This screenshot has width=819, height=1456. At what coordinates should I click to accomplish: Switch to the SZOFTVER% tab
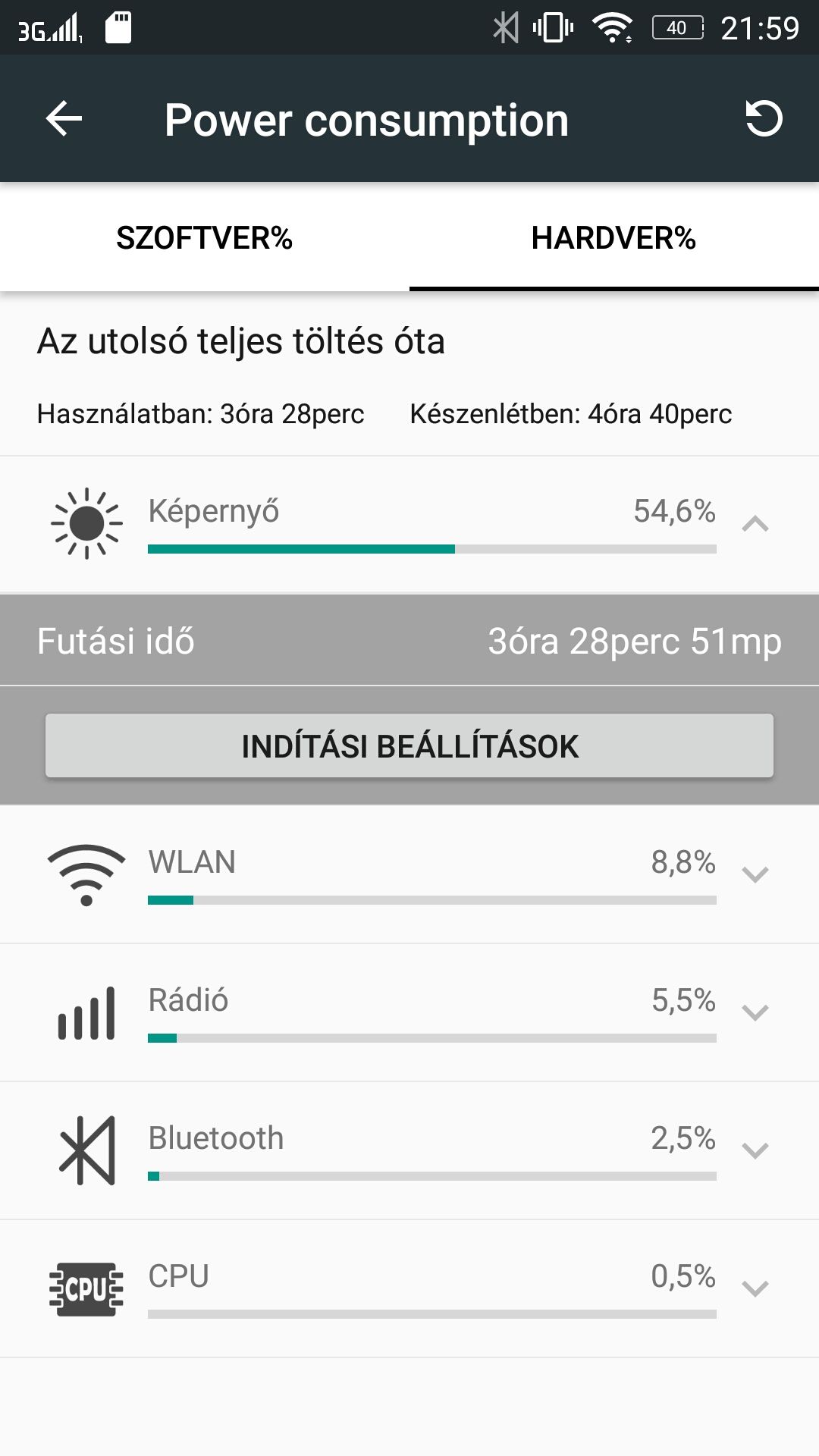tap(205, 238)
